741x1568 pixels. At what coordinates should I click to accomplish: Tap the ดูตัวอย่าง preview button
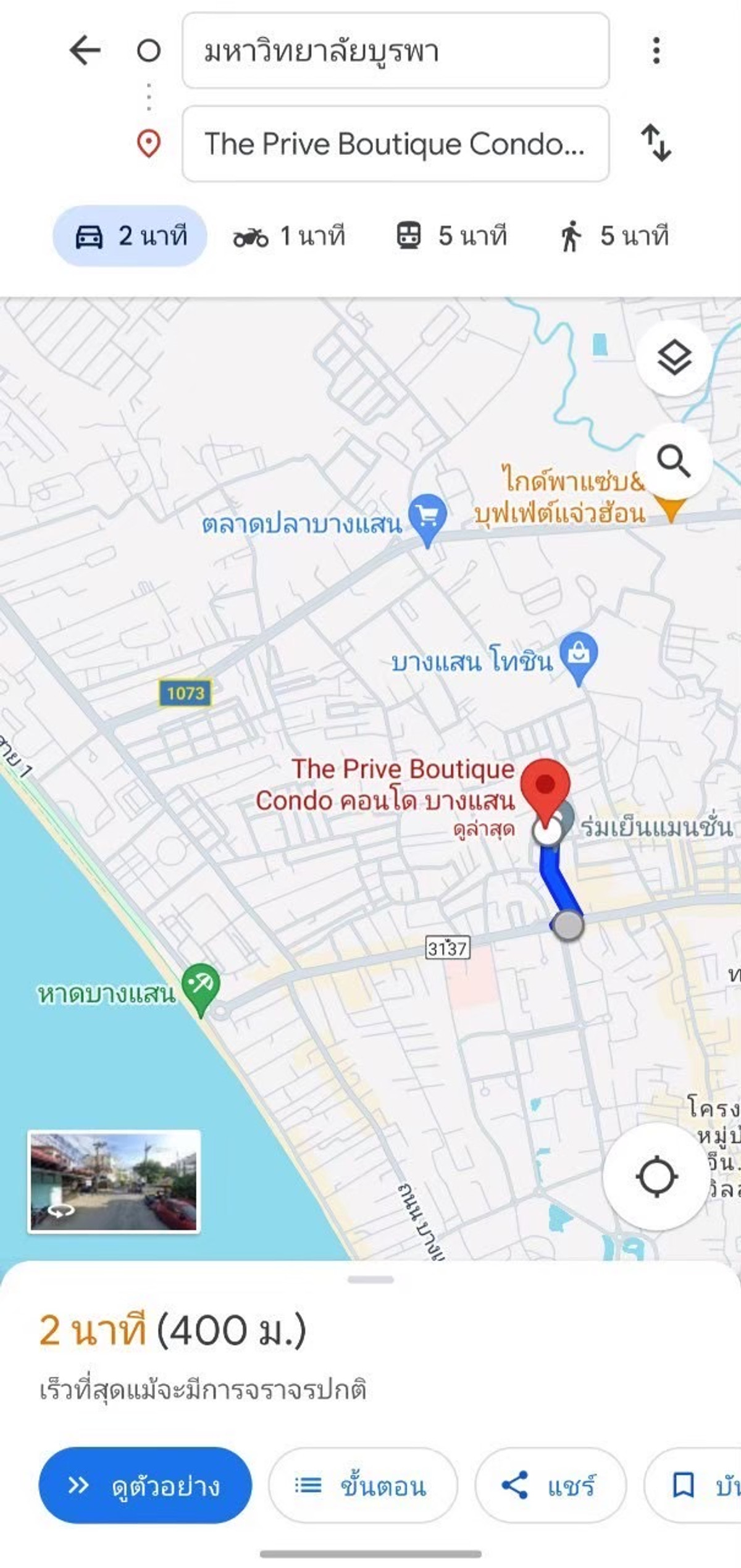[145, 1485]
